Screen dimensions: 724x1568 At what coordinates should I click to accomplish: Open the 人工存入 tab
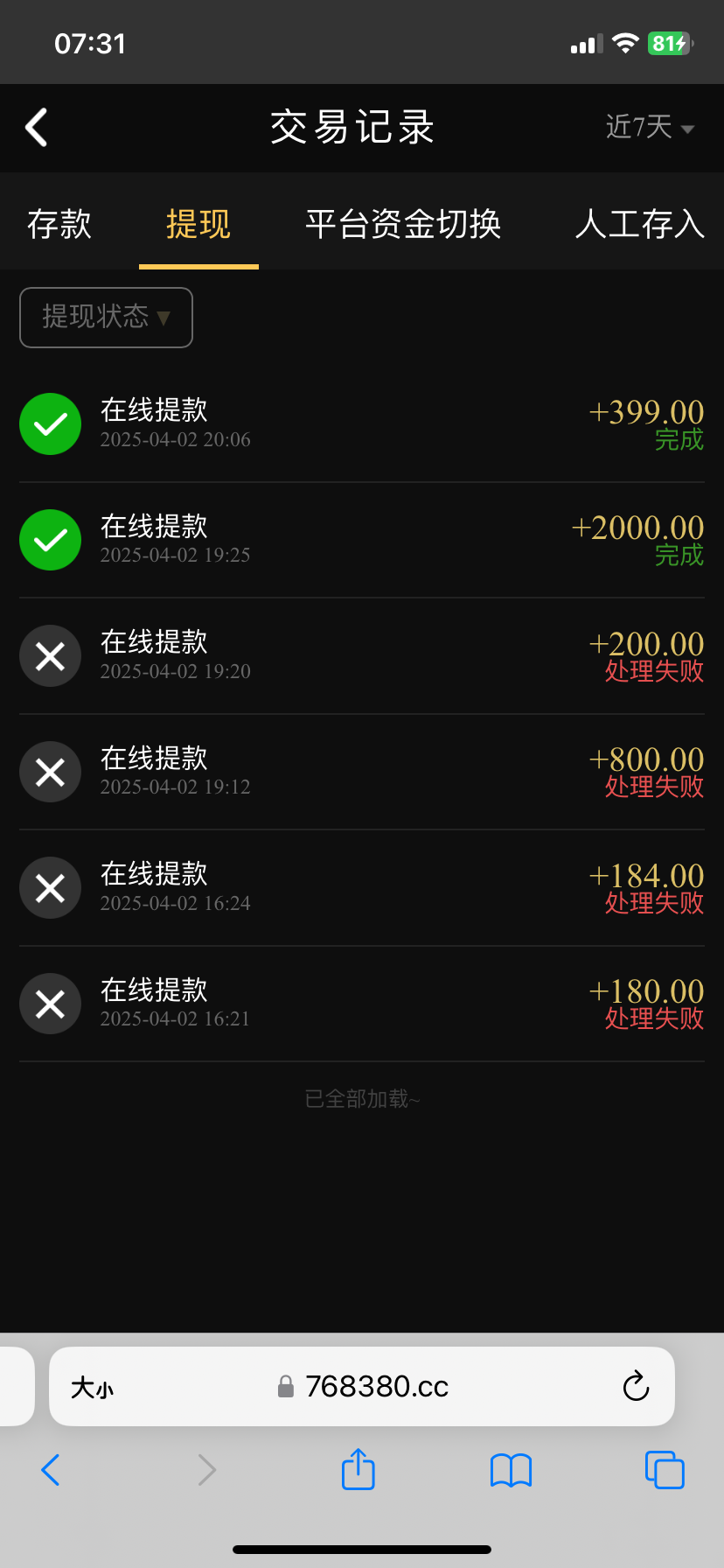point(639,224)
